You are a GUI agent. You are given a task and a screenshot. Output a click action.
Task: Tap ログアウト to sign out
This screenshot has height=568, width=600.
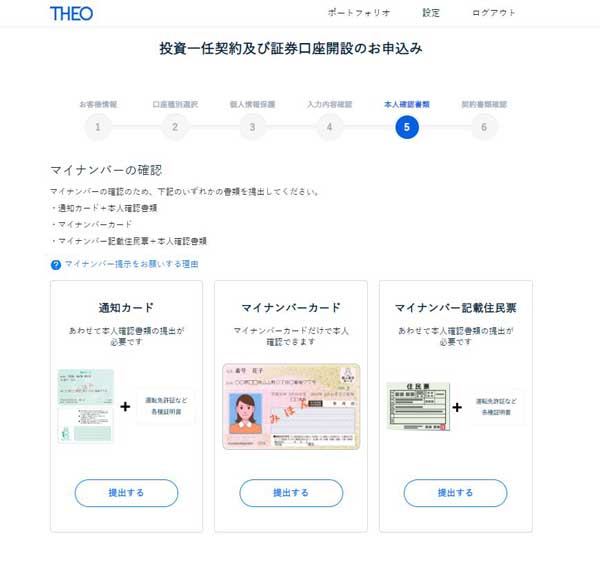click(494, 13)
